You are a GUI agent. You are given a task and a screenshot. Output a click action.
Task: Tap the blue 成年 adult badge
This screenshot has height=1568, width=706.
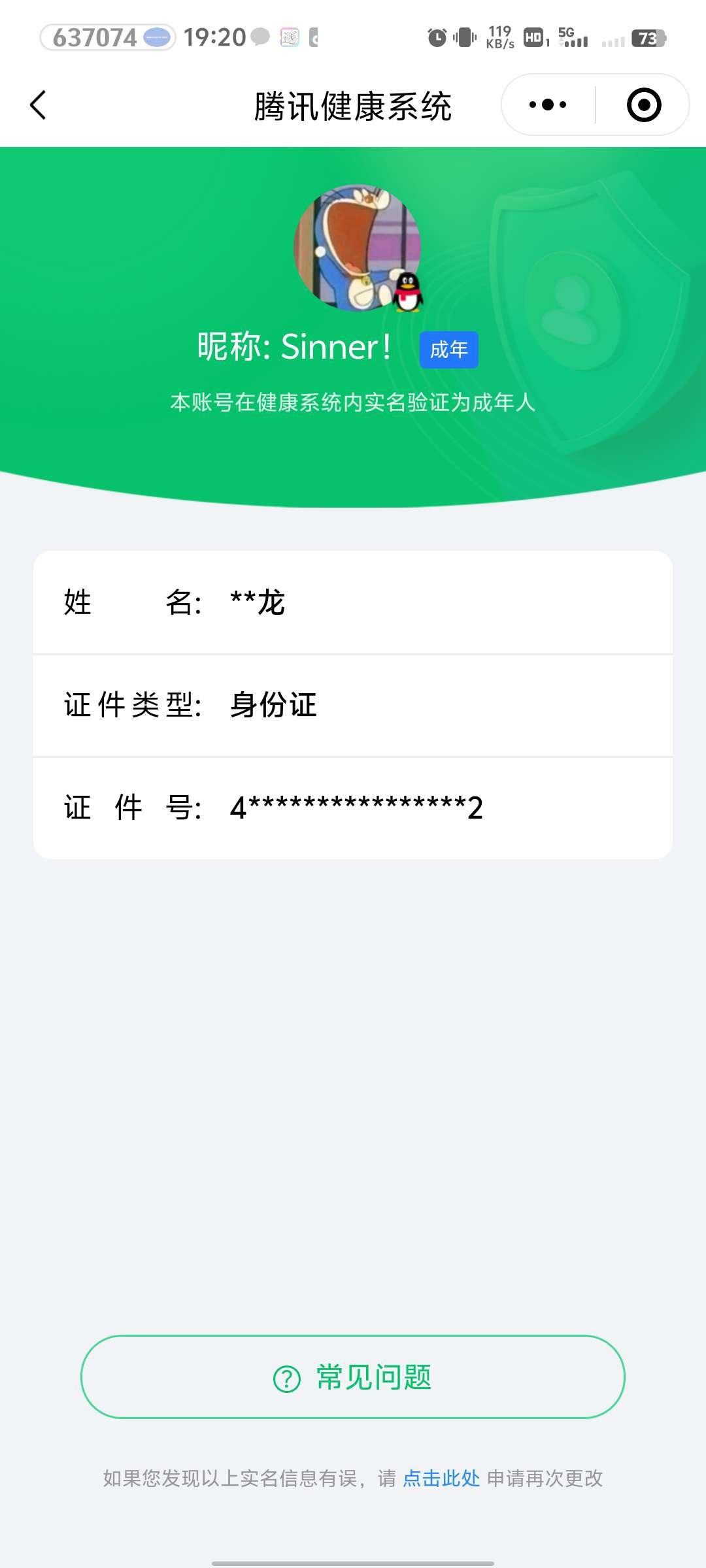(448, 350)
